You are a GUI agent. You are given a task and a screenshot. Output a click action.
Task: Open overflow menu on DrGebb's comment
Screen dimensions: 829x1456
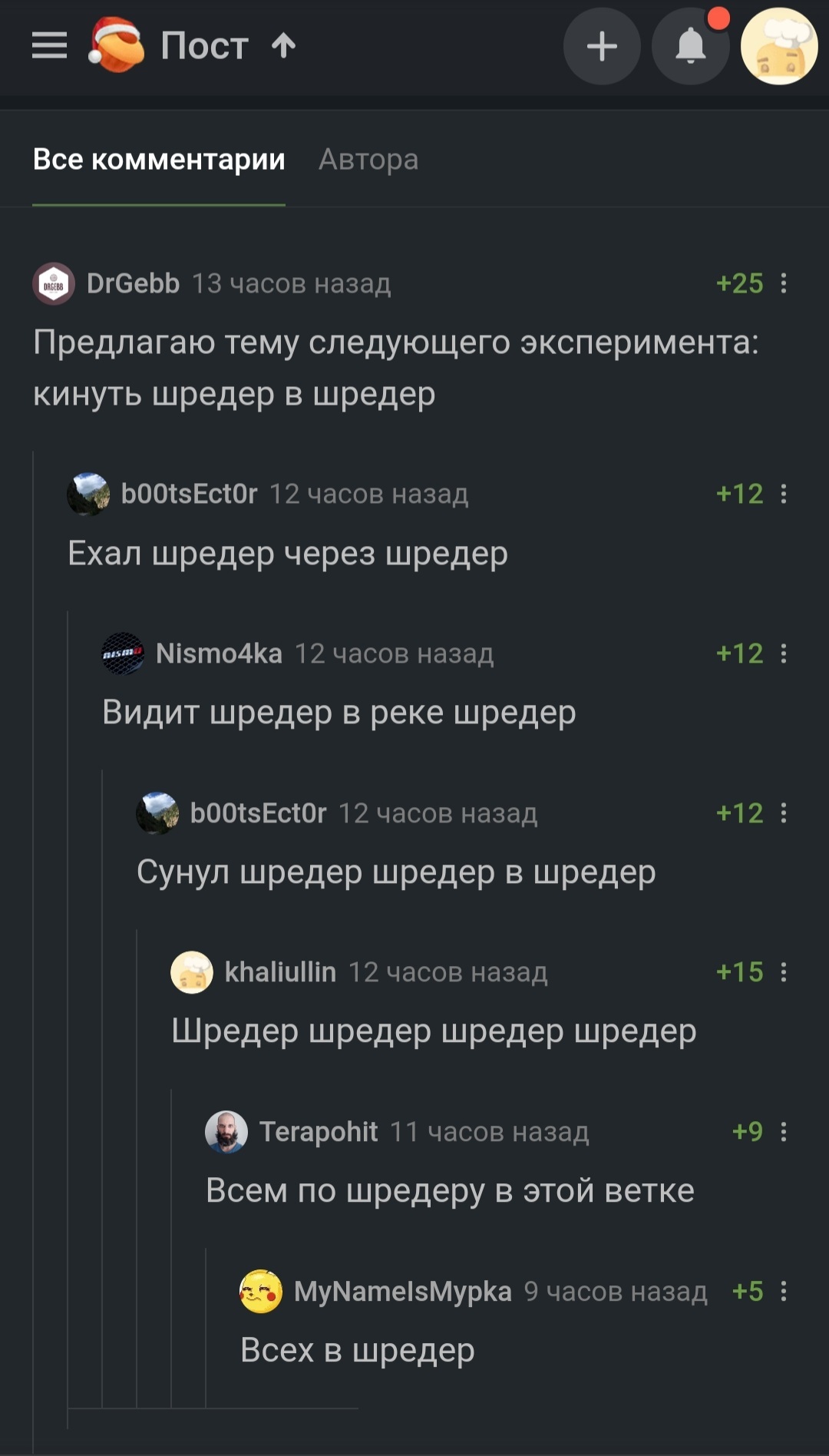pos(784,283)
